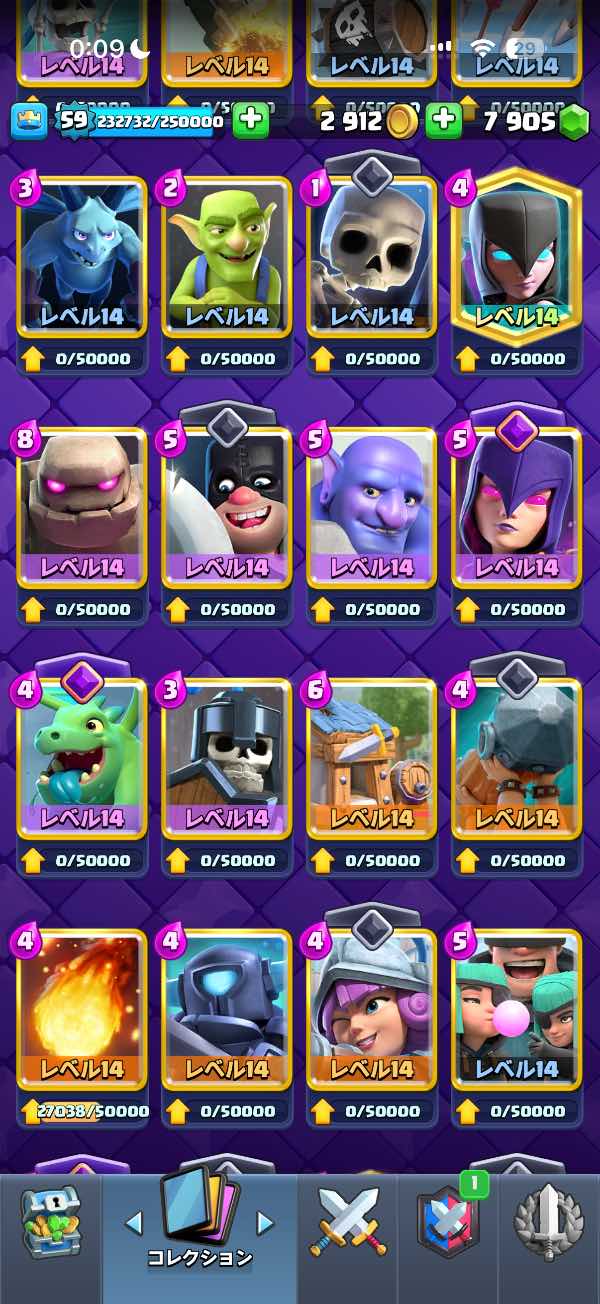Switch to the battle crossed-swords tab
The height and width of the screenshot is (1304, 600).
point(346,1240)
